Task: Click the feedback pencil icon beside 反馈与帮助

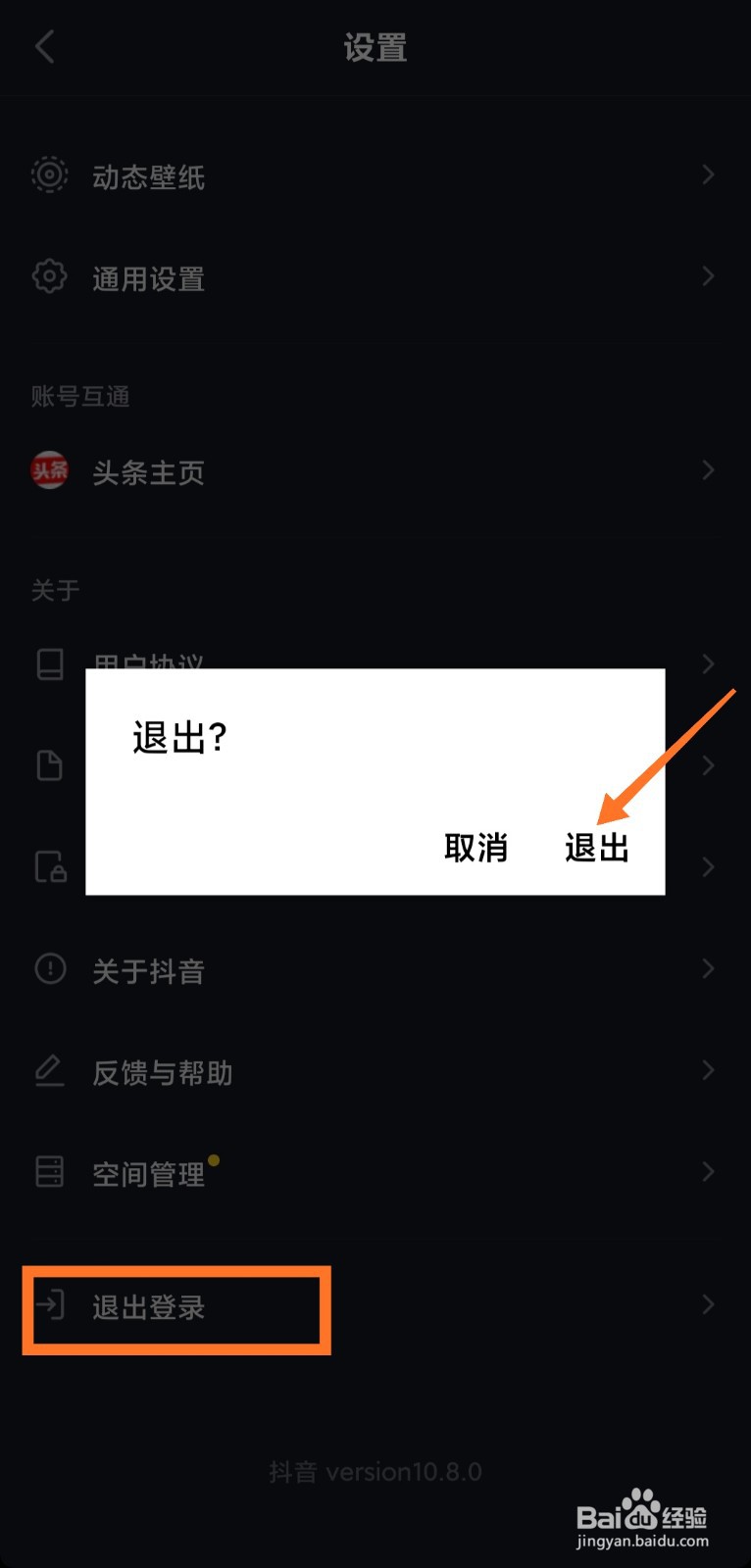Action: (49, 1071)
